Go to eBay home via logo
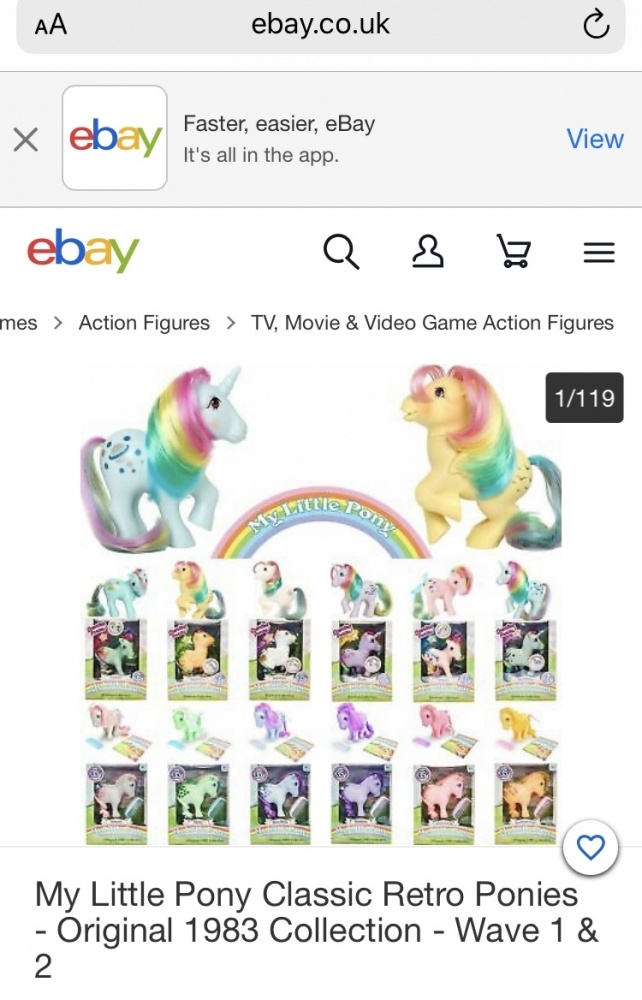 pos(83,251)
